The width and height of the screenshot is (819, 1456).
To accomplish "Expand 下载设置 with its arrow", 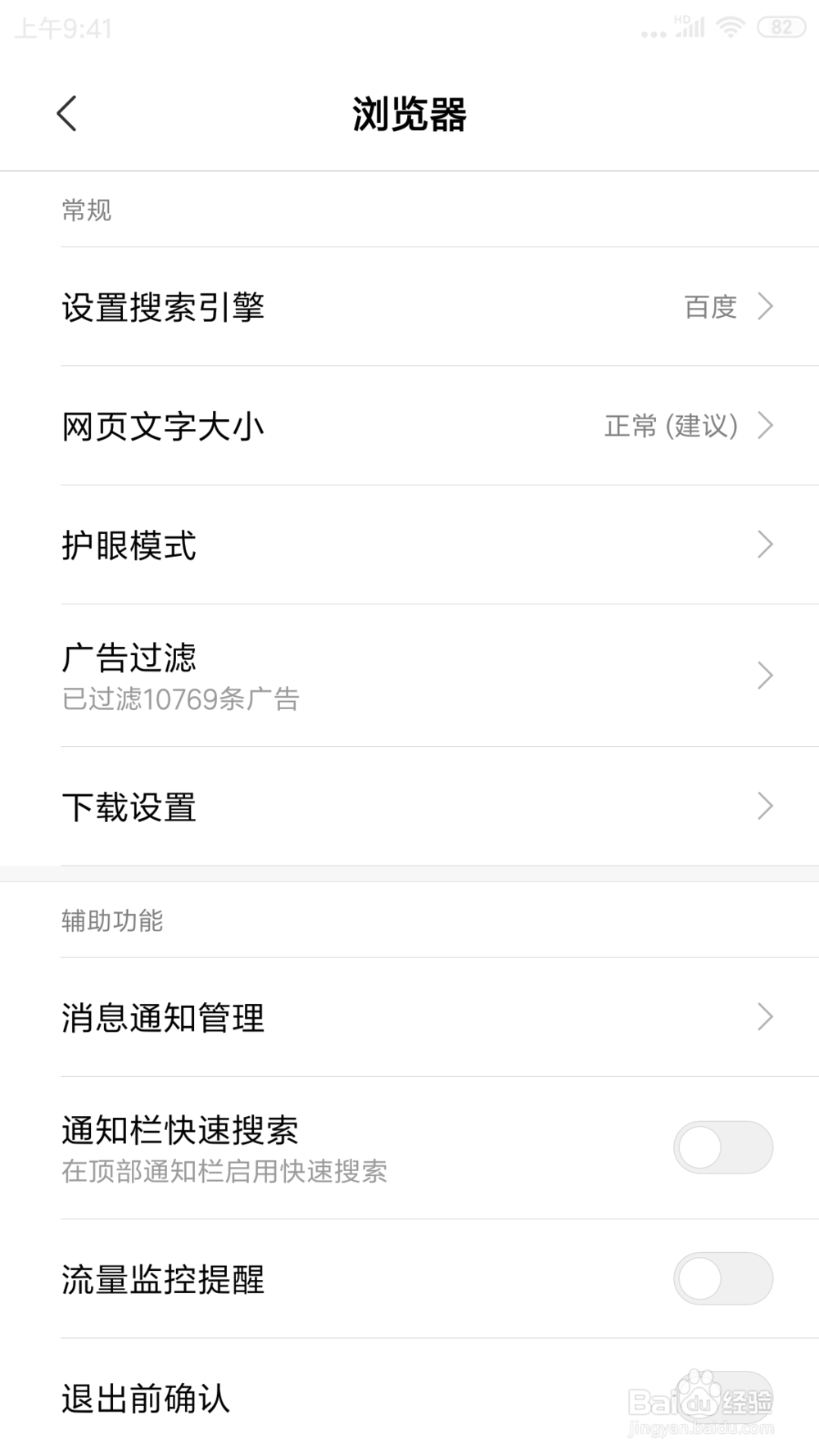I will [x=765, y=807].
